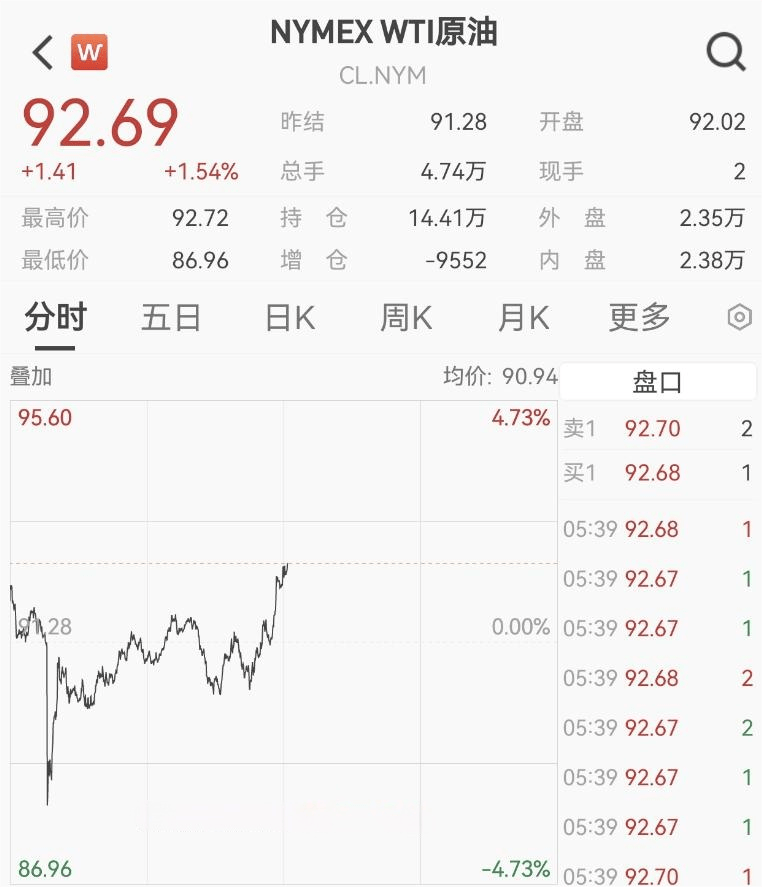Click the 4.73% upper limit label on chart
The height and width of the screenshot is (887, 762).
[x=522, y=418]
